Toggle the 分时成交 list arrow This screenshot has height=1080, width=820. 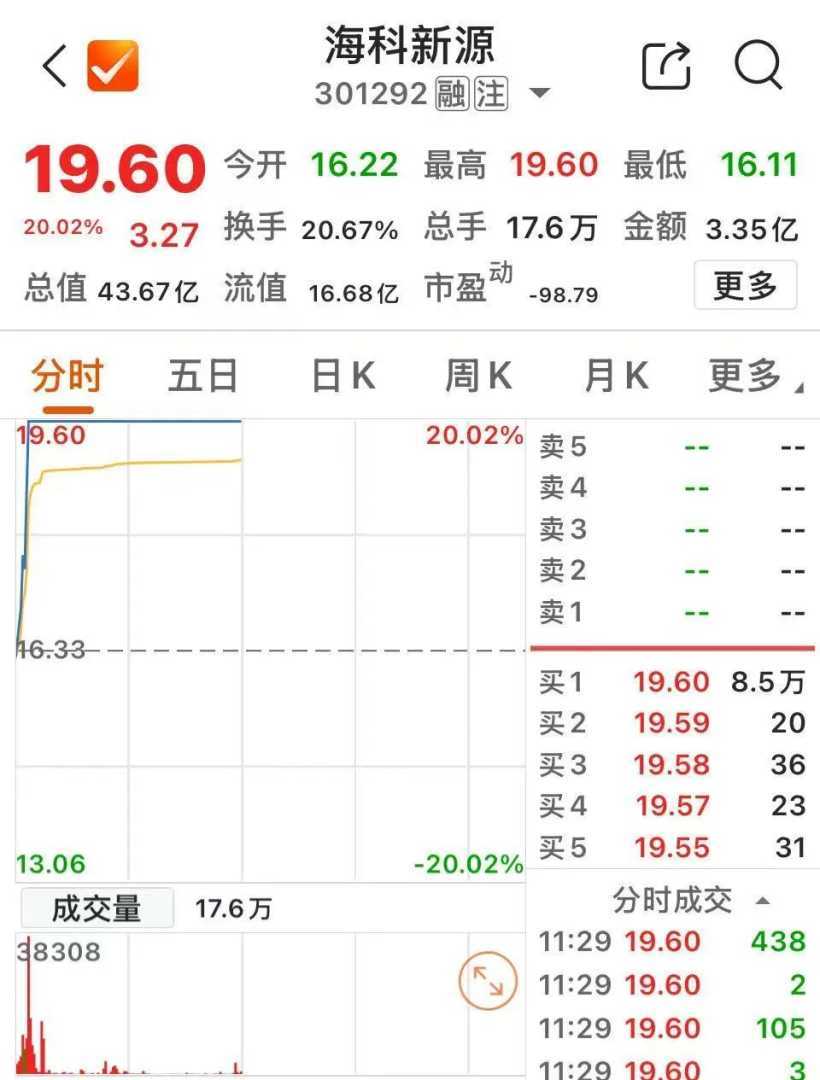[763, 901]
